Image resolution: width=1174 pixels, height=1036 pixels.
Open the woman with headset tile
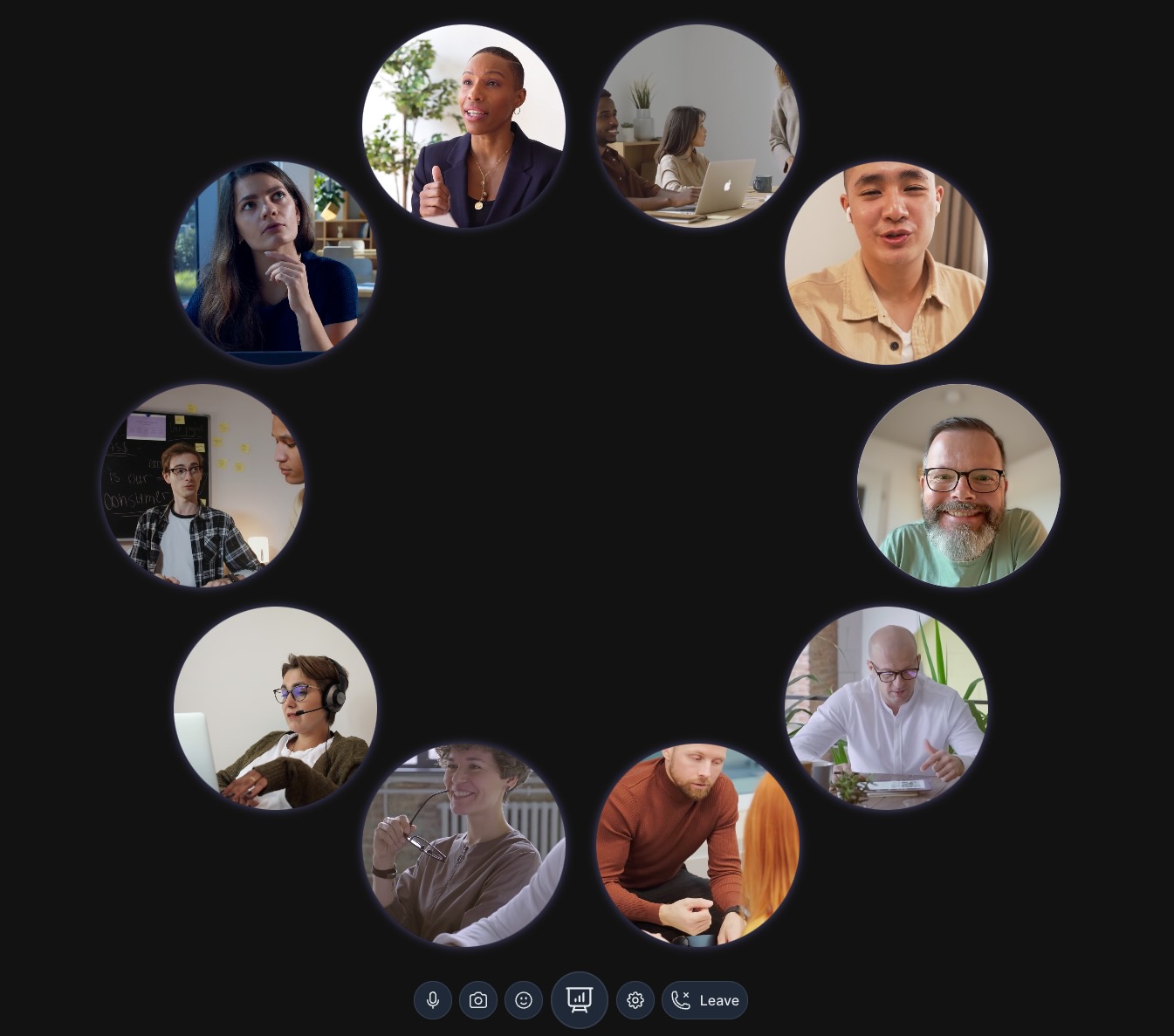(x=276, y=708)
